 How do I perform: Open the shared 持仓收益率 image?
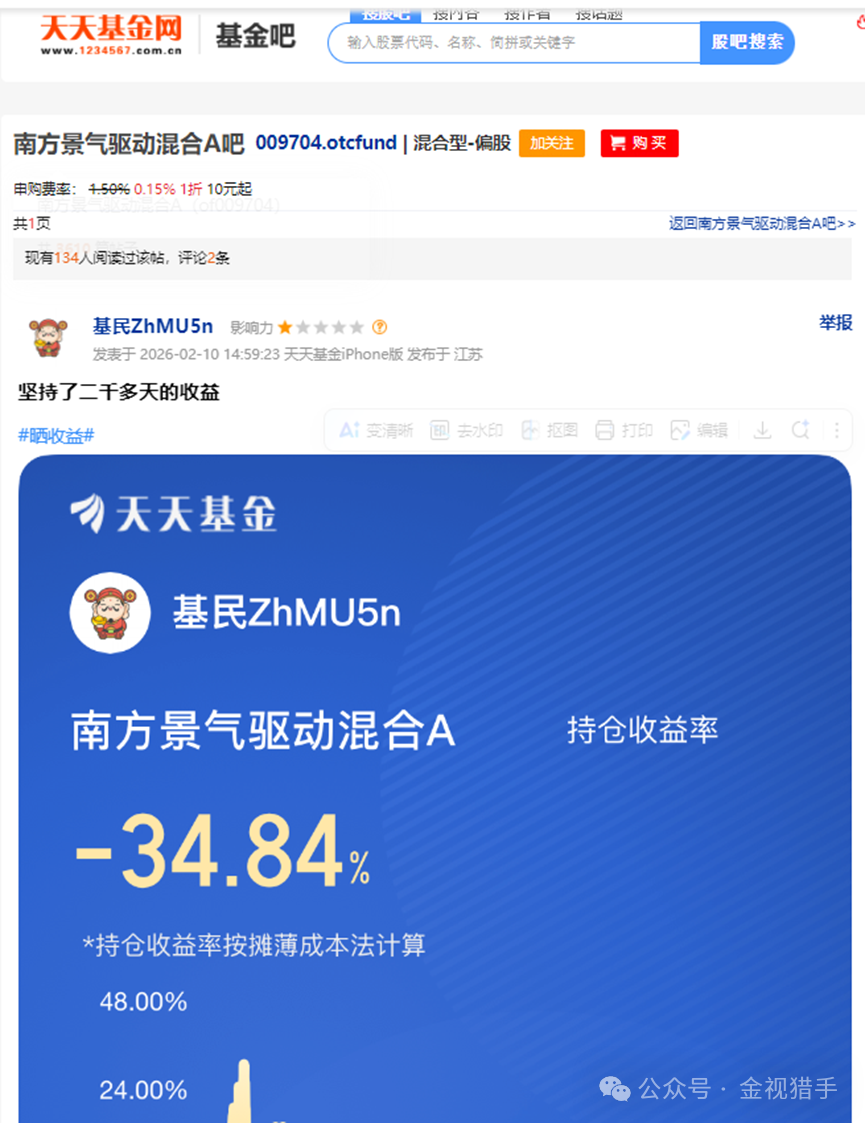click(x=434, y=780)
